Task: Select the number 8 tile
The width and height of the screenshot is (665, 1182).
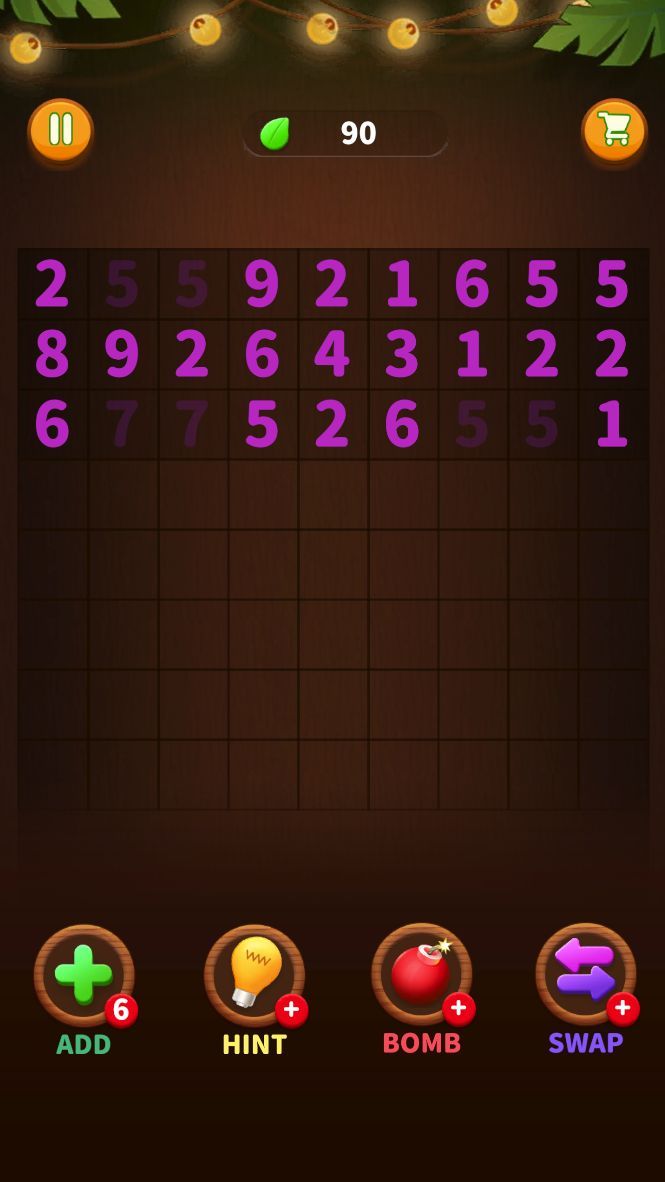Action: (x=52, y=354)
